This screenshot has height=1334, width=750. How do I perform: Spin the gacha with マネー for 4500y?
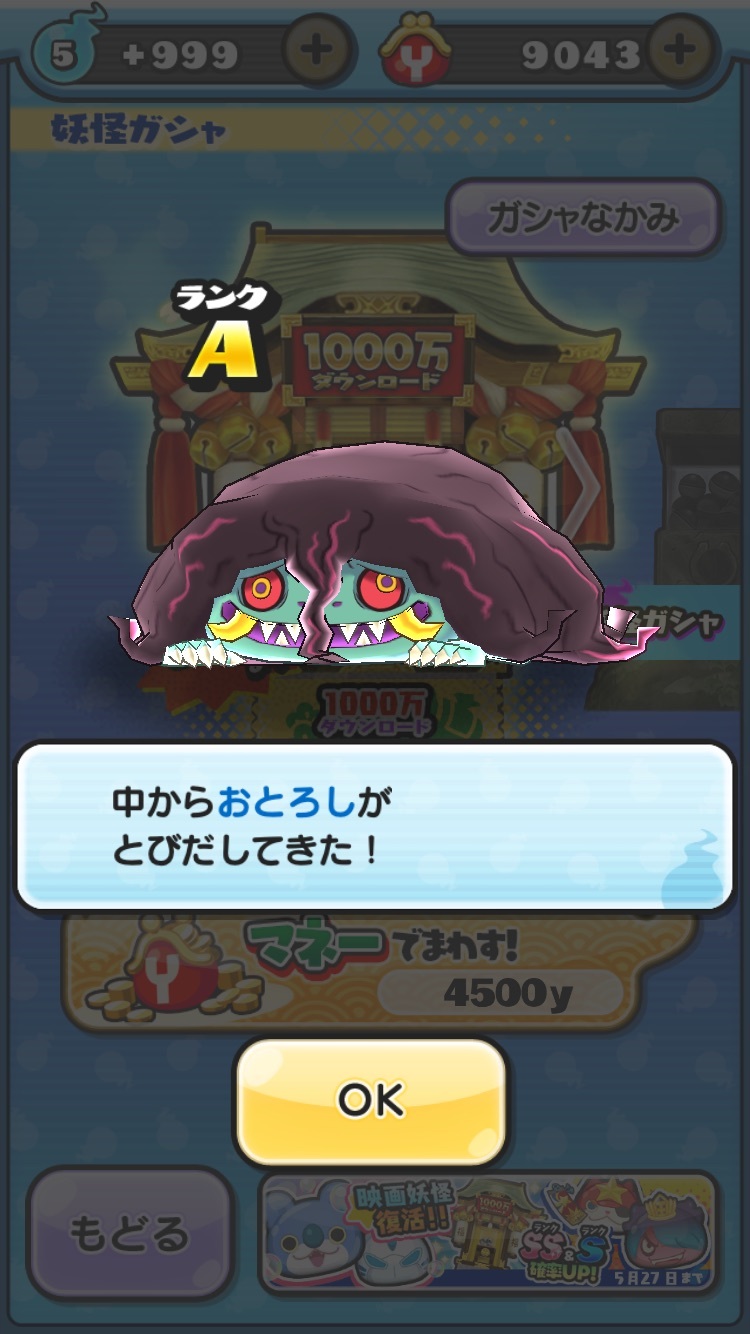point(380,972)
